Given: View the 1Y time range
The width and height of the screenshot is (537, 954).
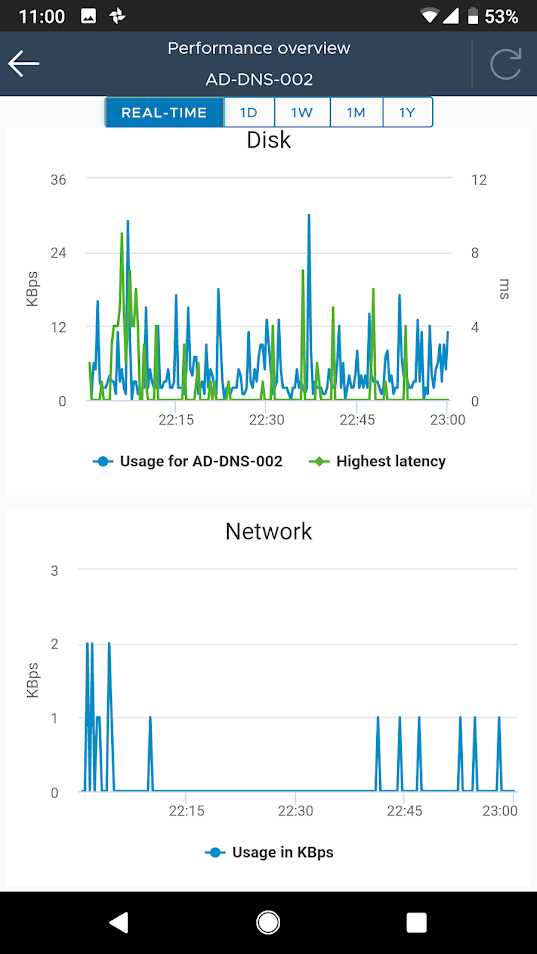Looking at the screenshot, I should click(407, 113).
